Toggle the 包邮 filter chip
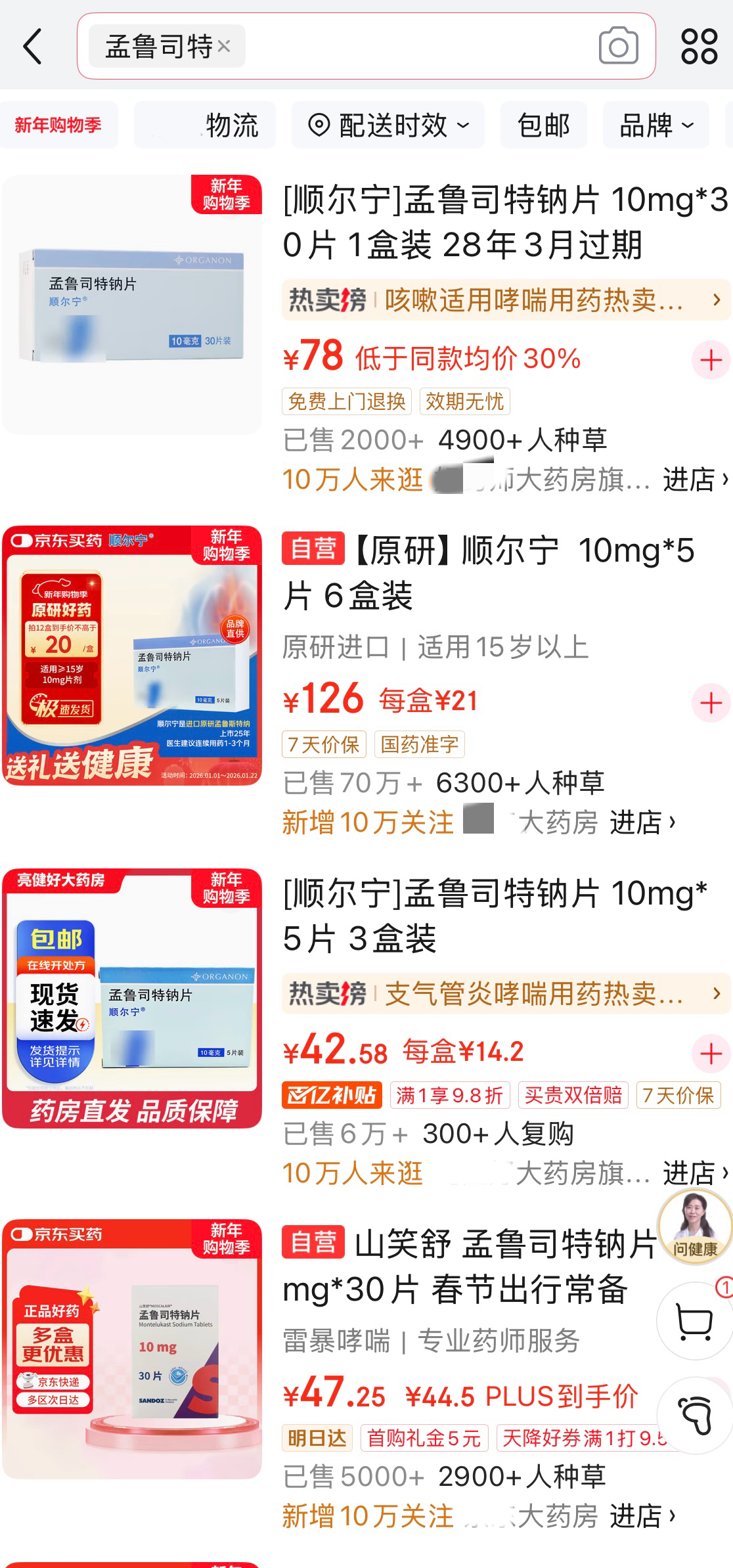 point(544,125)
